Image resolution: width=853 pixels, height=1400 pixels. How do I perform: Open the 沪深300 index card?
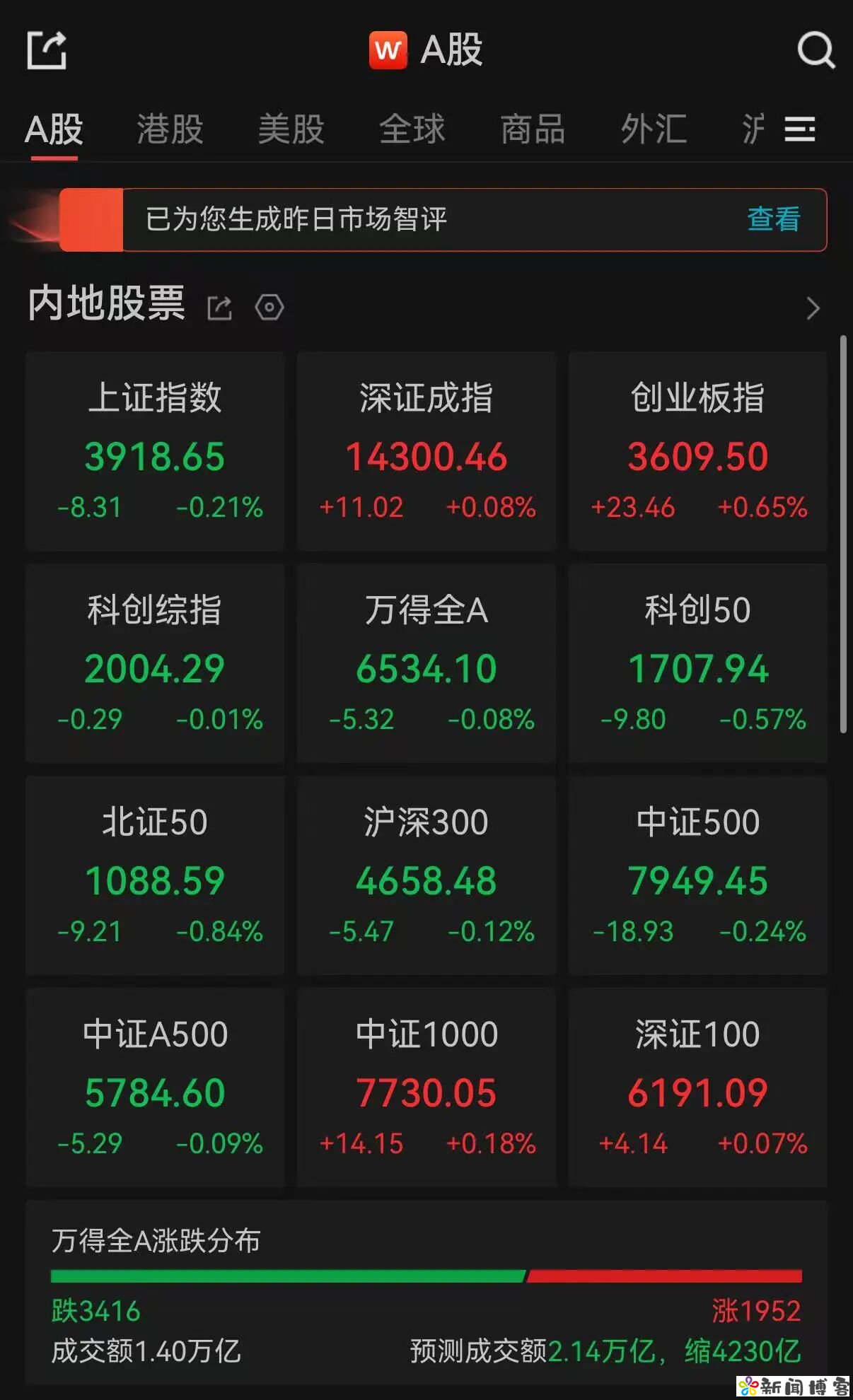coord(426,875)
